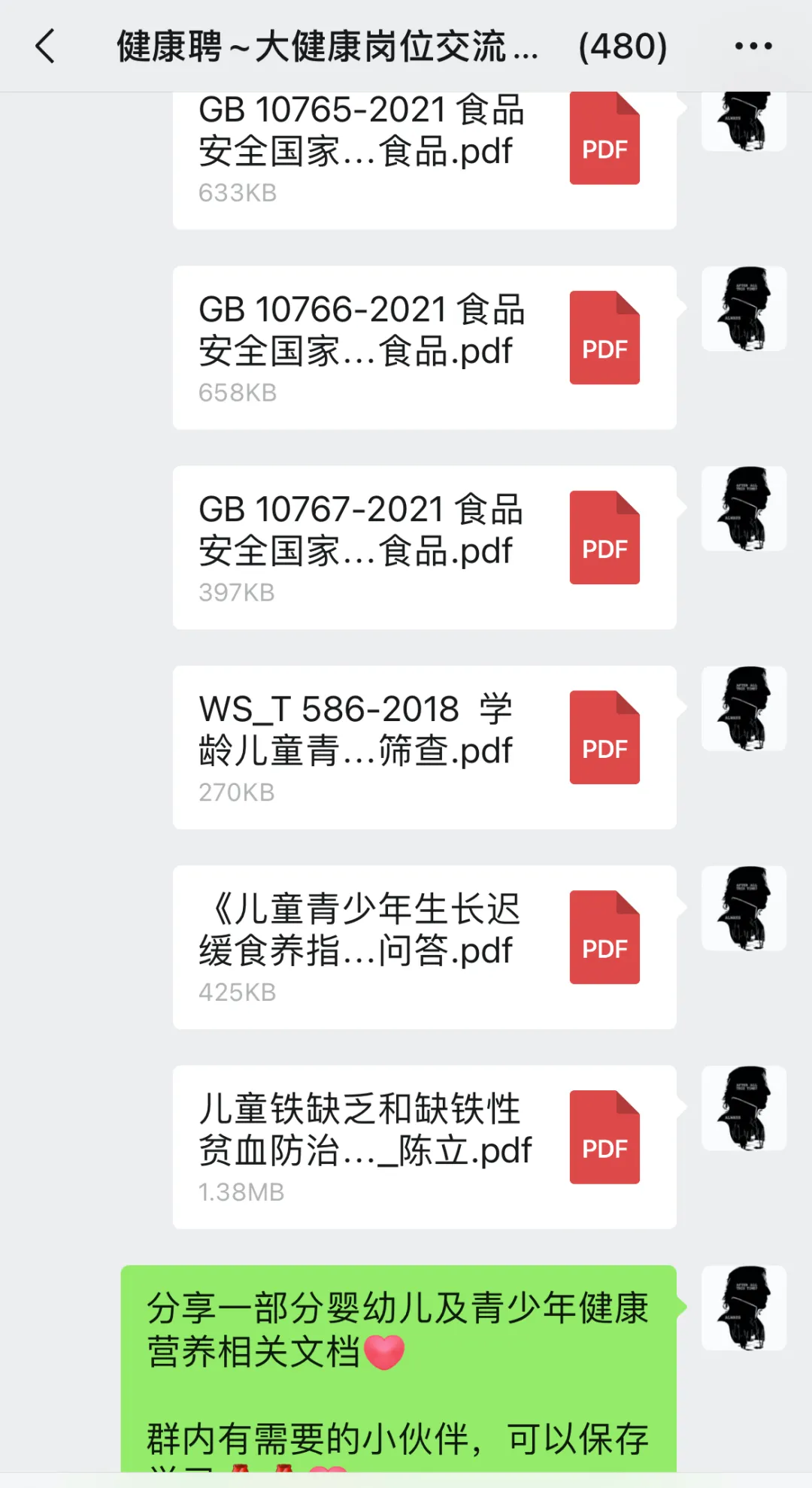812x1488 pixels.
Task: Go back from the group chat
Action: (x=47, y=47)
